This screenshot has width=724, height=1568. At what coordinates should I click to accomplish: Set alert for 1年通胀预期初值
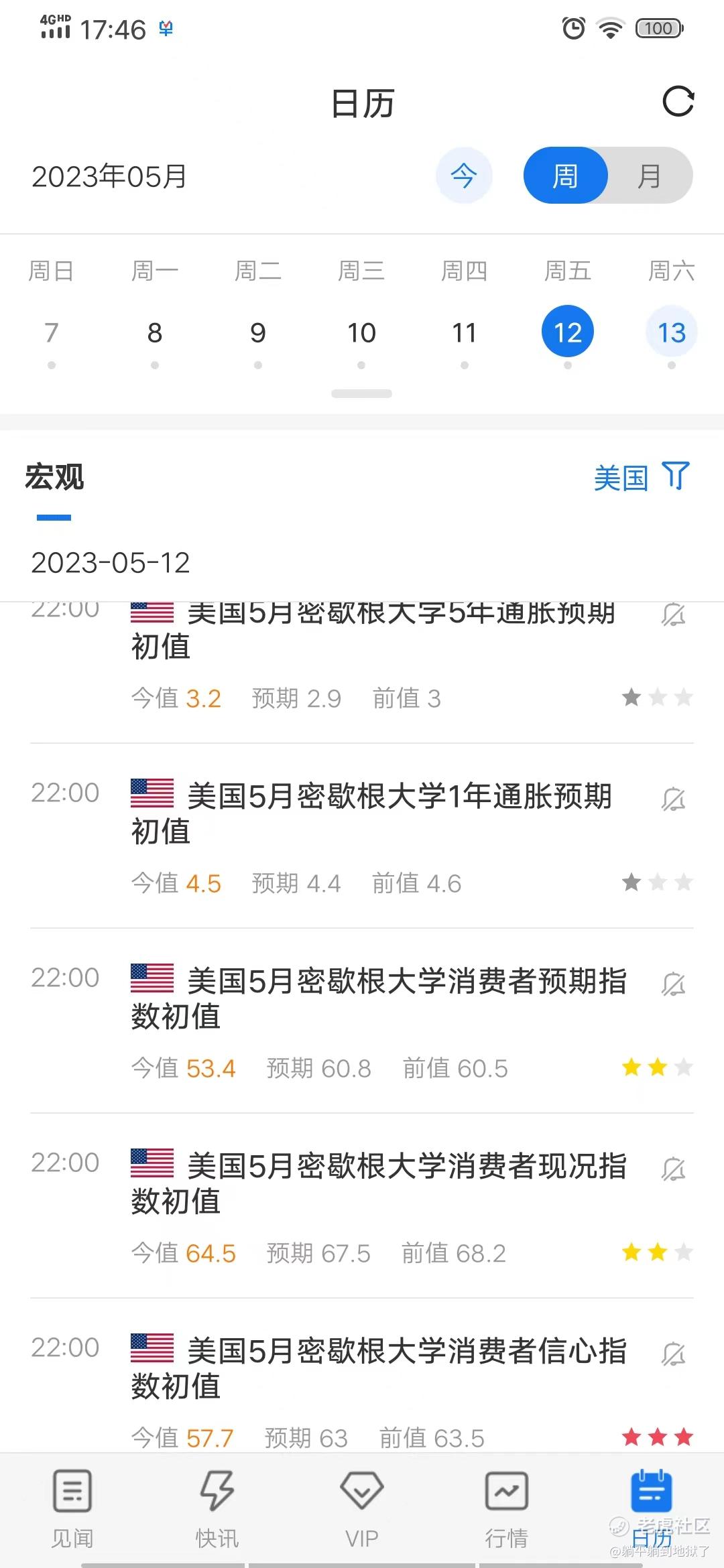point(674,799)
